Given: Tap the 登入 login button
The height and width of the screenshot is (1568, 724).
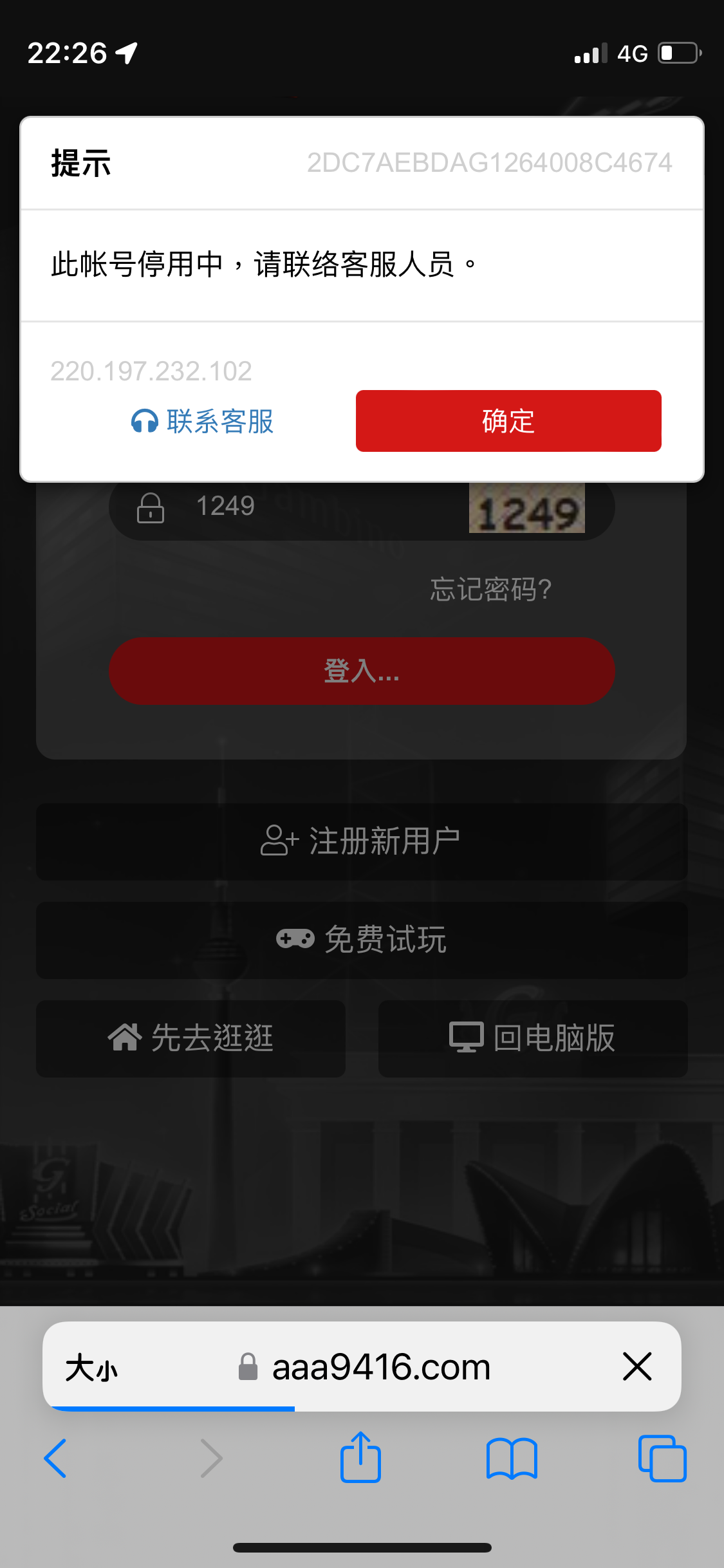Looking at the screenshot, I should [362, 671].
